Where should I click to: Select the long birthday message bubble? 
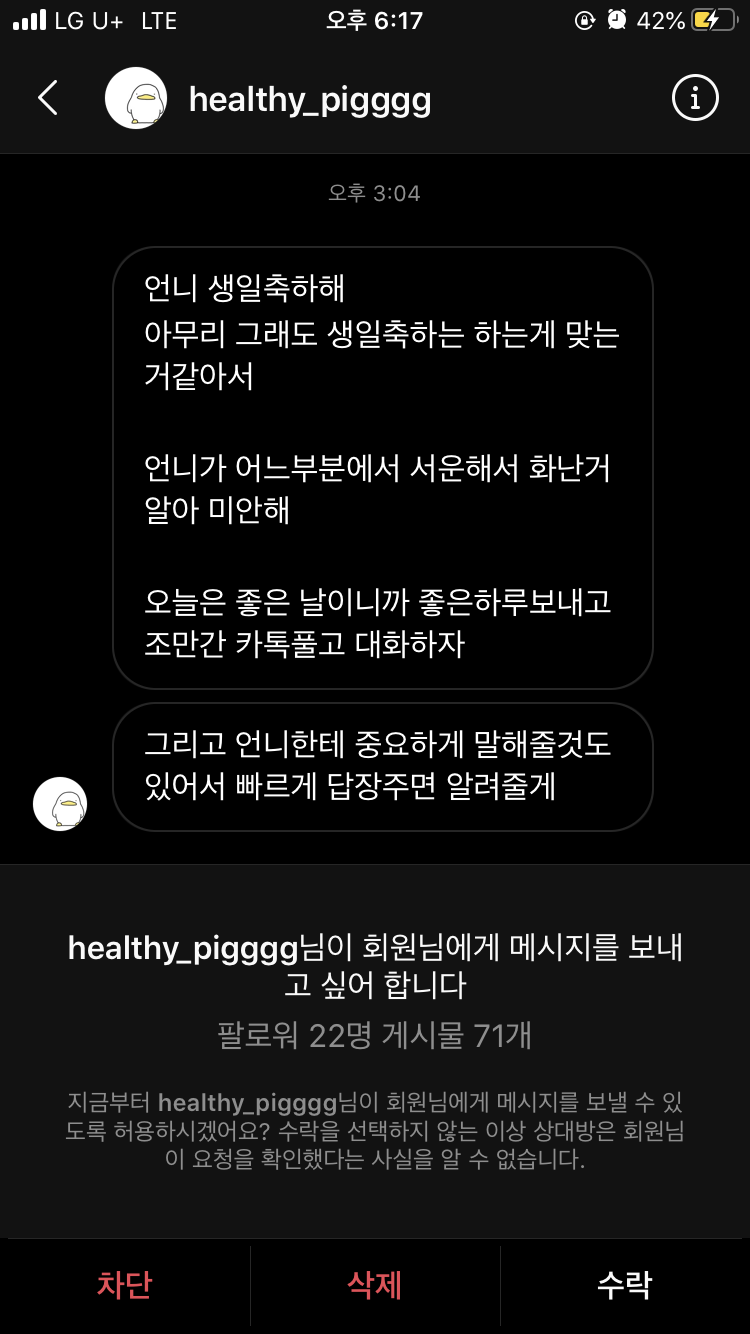383,467
